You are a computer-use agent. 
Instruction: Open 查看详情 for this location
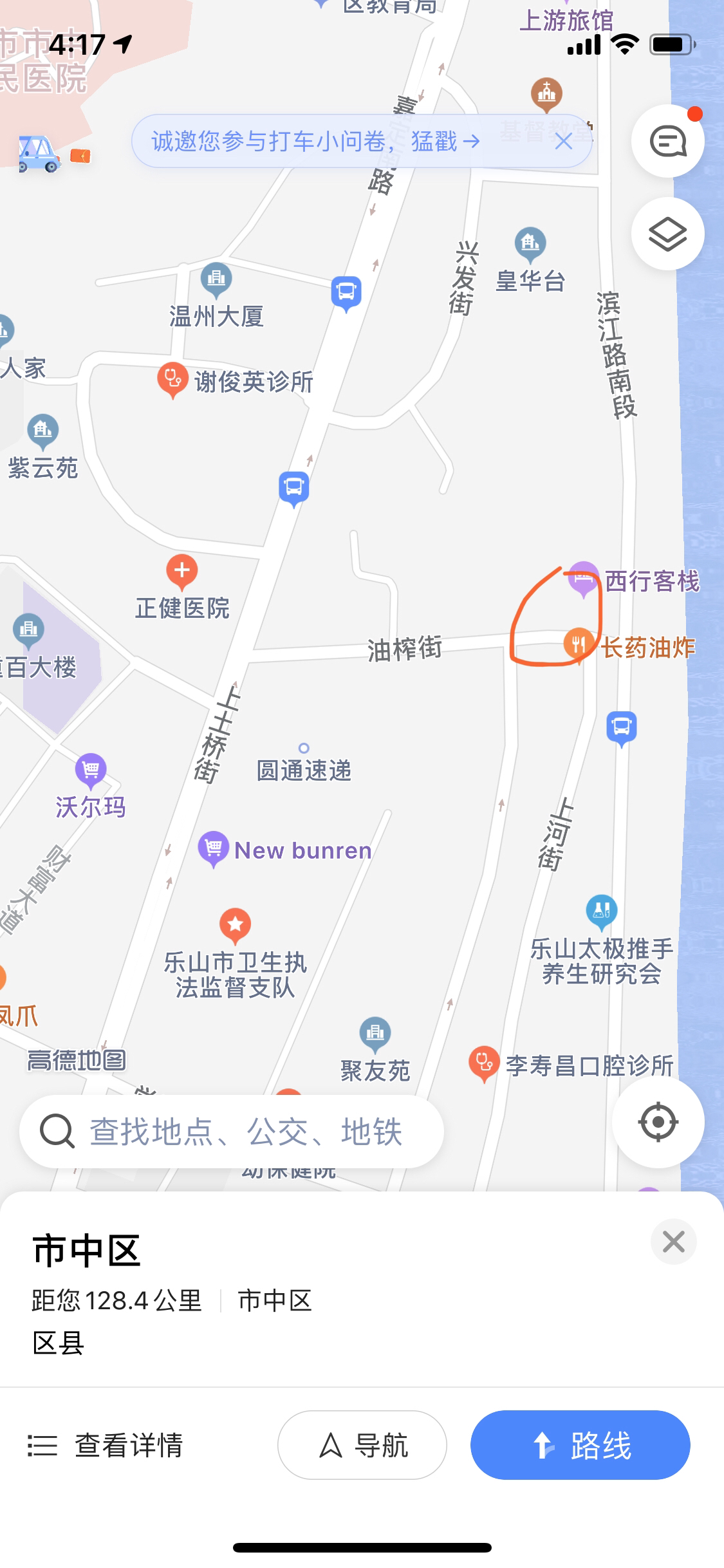(106, 1445)
